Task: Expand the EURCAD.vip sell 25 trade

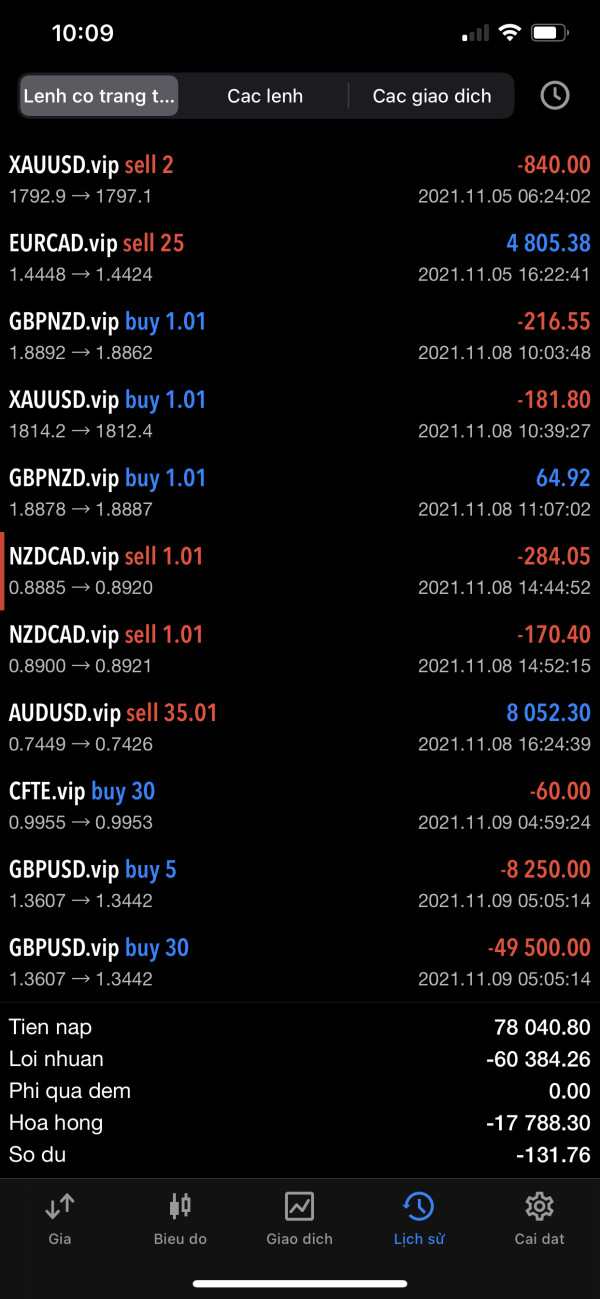Action: [x=300, y=257]
